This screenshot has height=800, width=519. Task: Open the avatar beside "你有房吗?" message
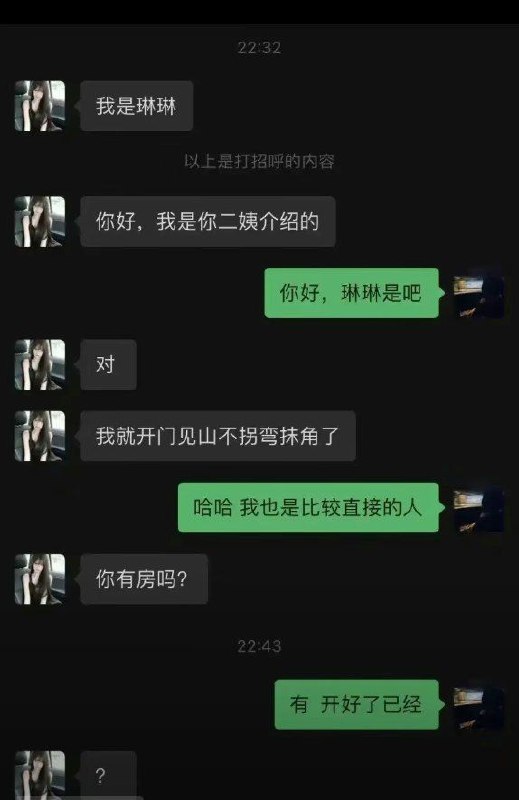pos(40,579)
